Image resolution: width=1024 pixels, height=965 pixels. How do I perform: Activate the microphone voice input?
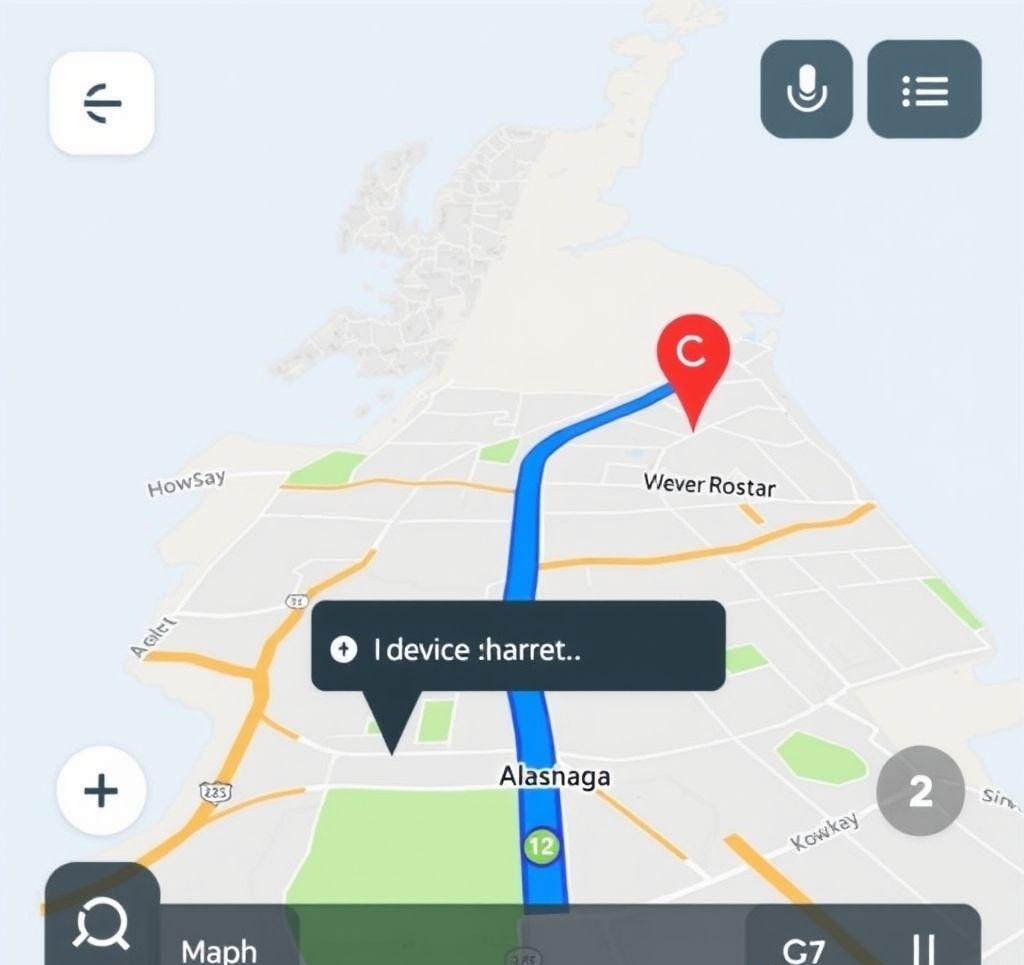click(806, 90)
